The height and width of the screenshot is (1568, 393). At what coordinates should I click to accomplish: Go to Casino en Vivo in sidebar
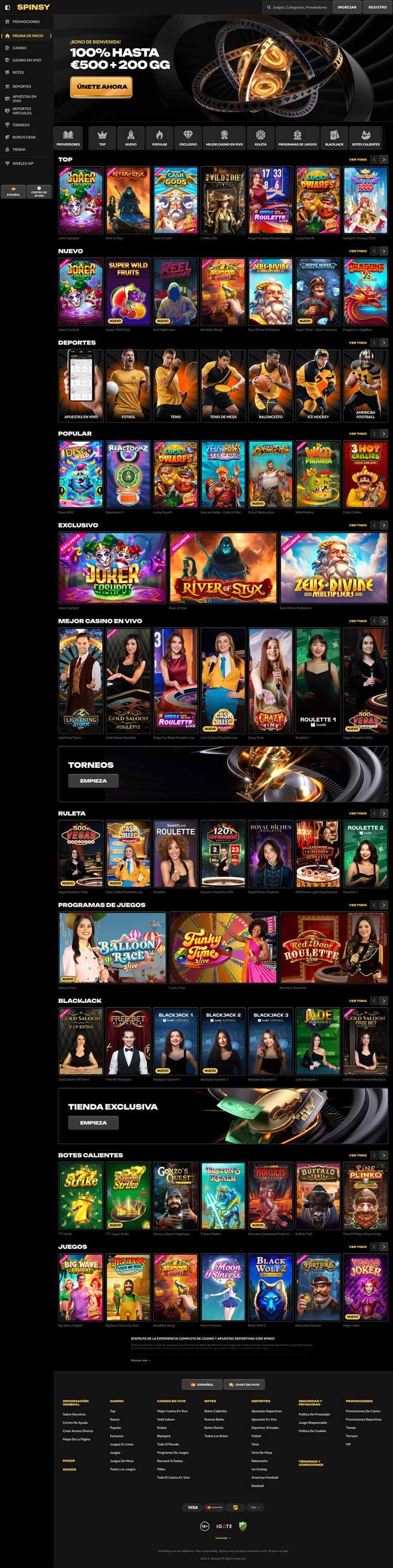[x=27, y=60]
